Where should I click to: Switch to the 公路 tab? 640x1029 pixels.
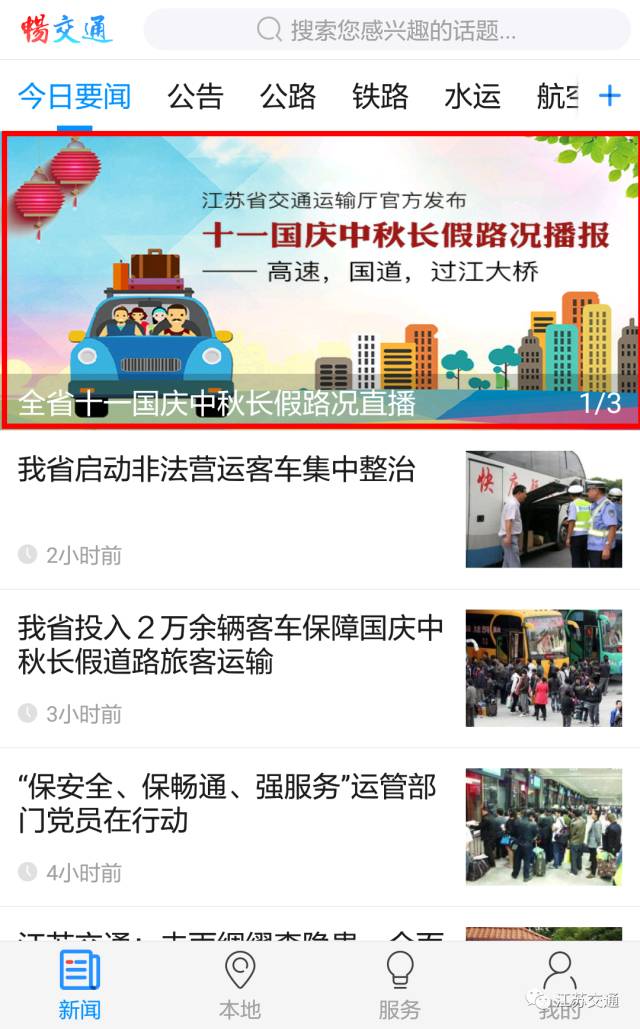(x=288, y=96)
